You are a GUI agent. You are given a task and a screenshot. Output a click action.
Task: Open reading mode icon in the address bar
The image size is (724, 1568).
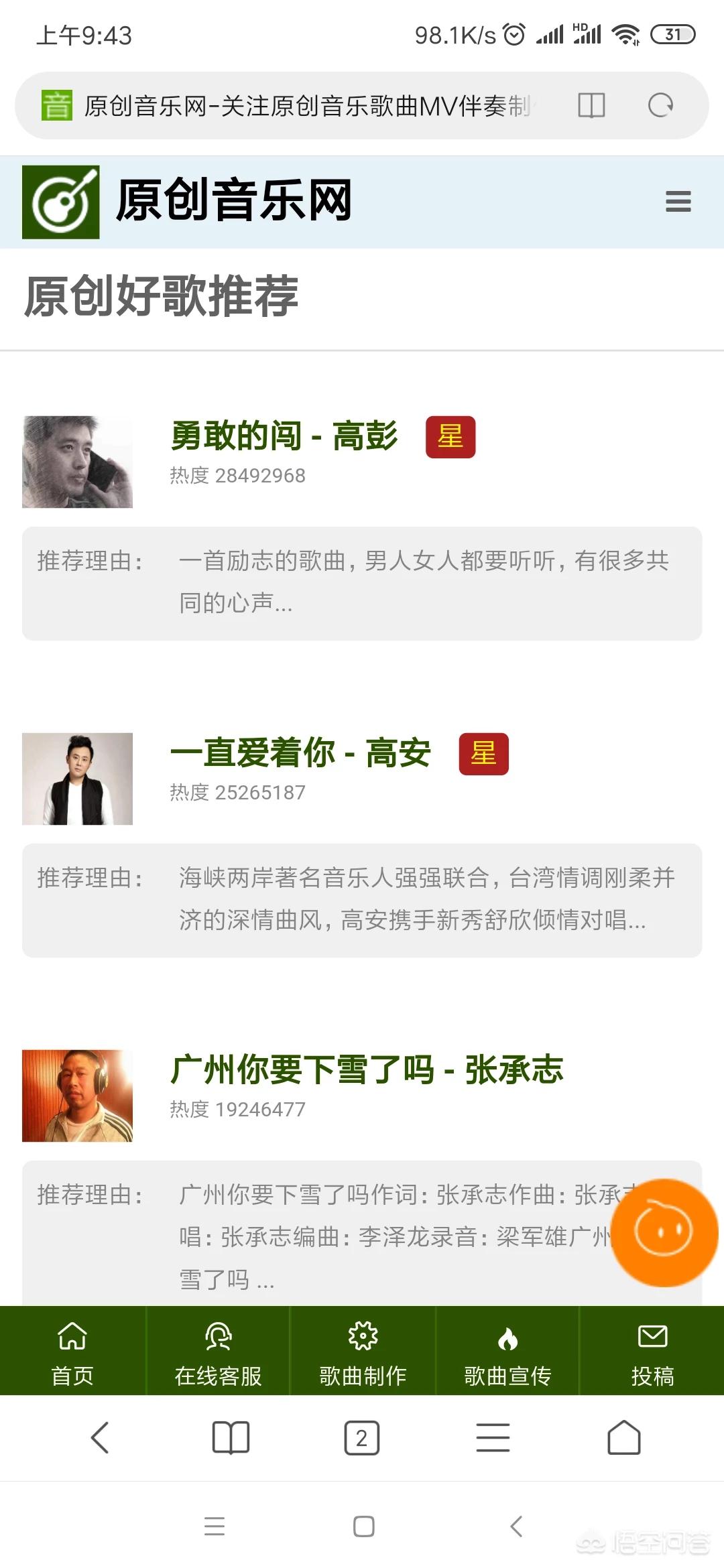[593, 105]
